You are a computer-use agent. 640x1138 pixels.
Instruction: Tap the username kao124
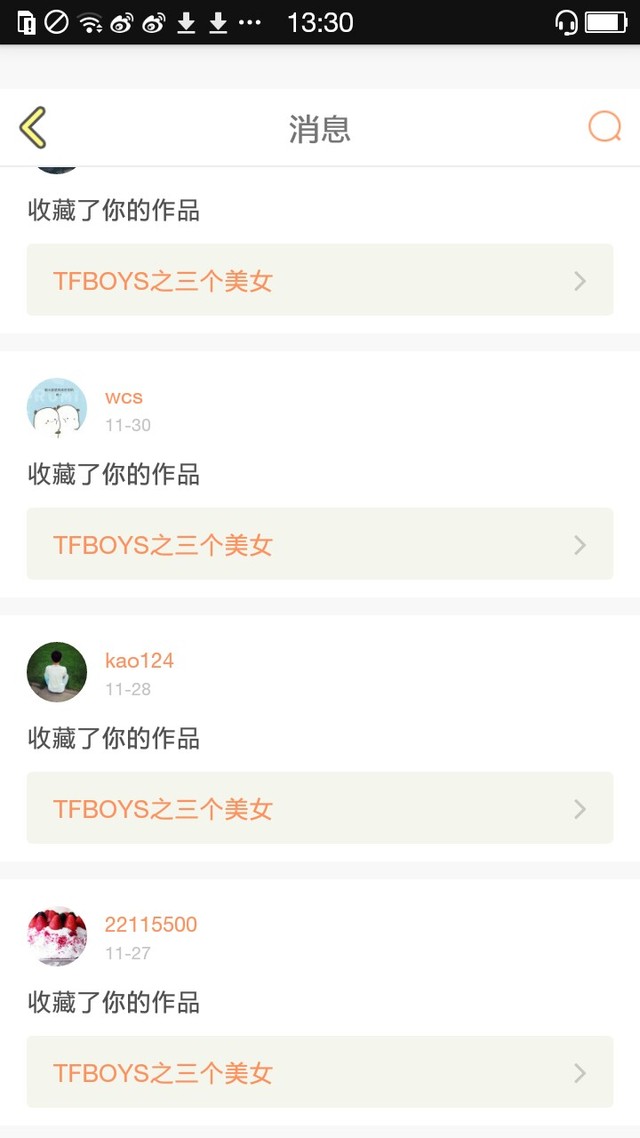tap(139, 661)
